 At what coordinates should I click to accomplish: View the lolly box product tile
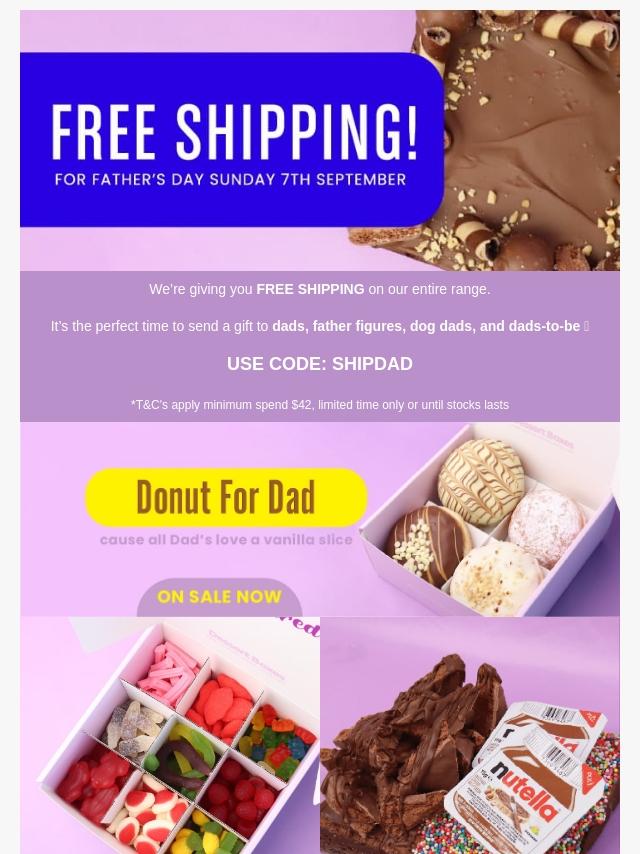pos(170,735)
